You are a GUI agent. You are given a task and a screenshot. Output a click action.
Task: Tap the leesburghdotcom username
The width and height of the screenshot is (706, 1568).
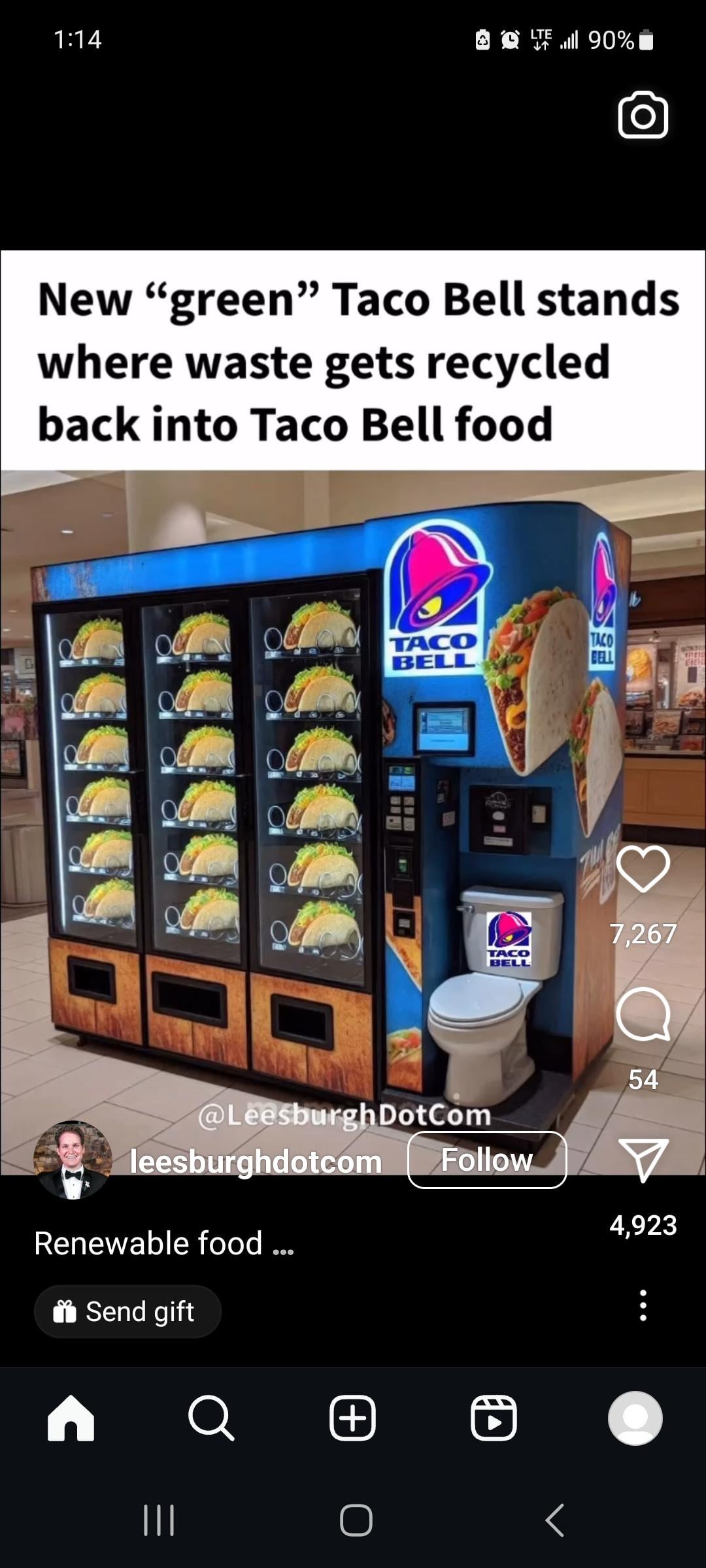click(256, 1162)
